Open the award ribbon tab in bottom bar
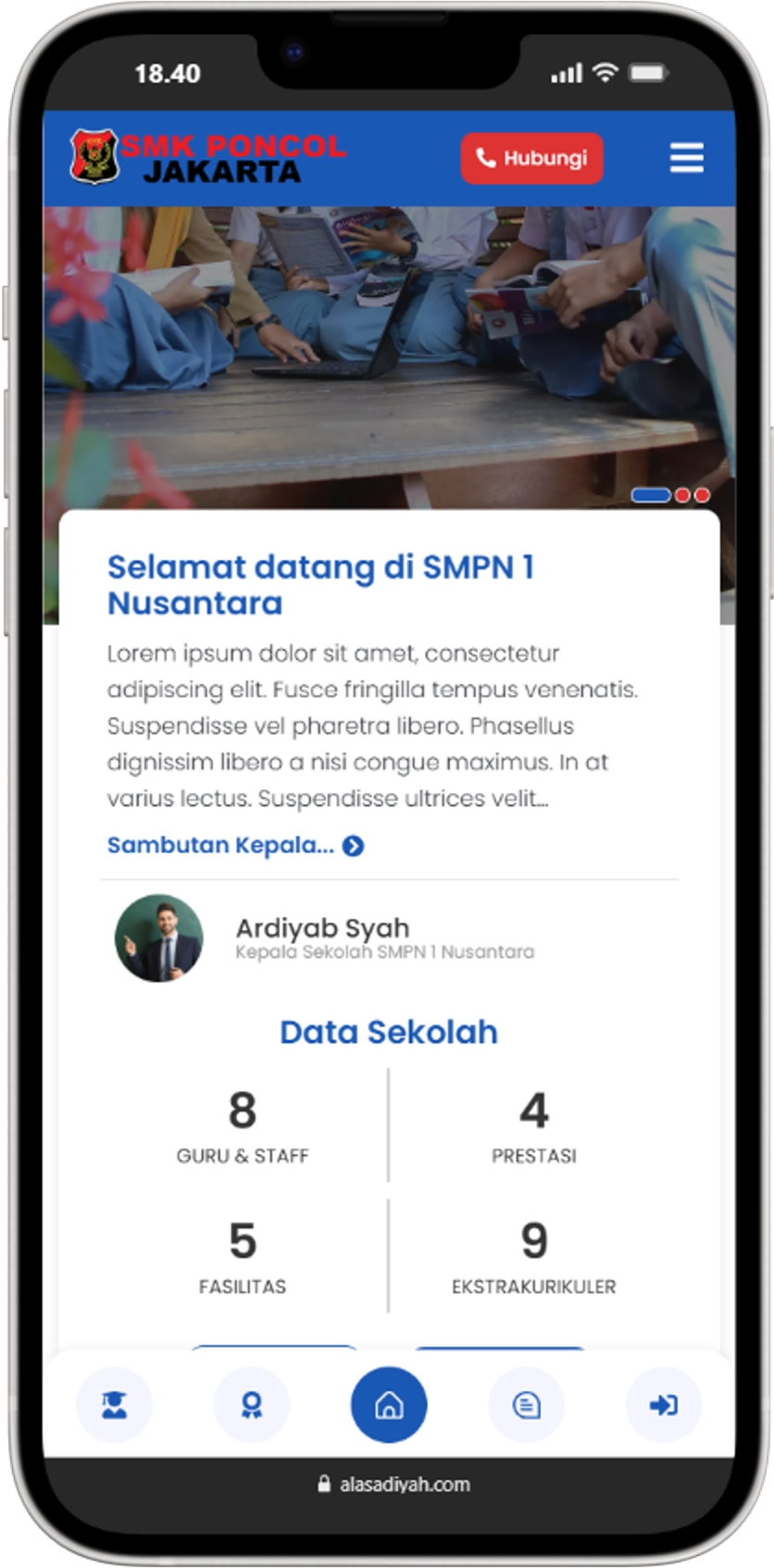774x1568 pixels. pos(251,1405)
